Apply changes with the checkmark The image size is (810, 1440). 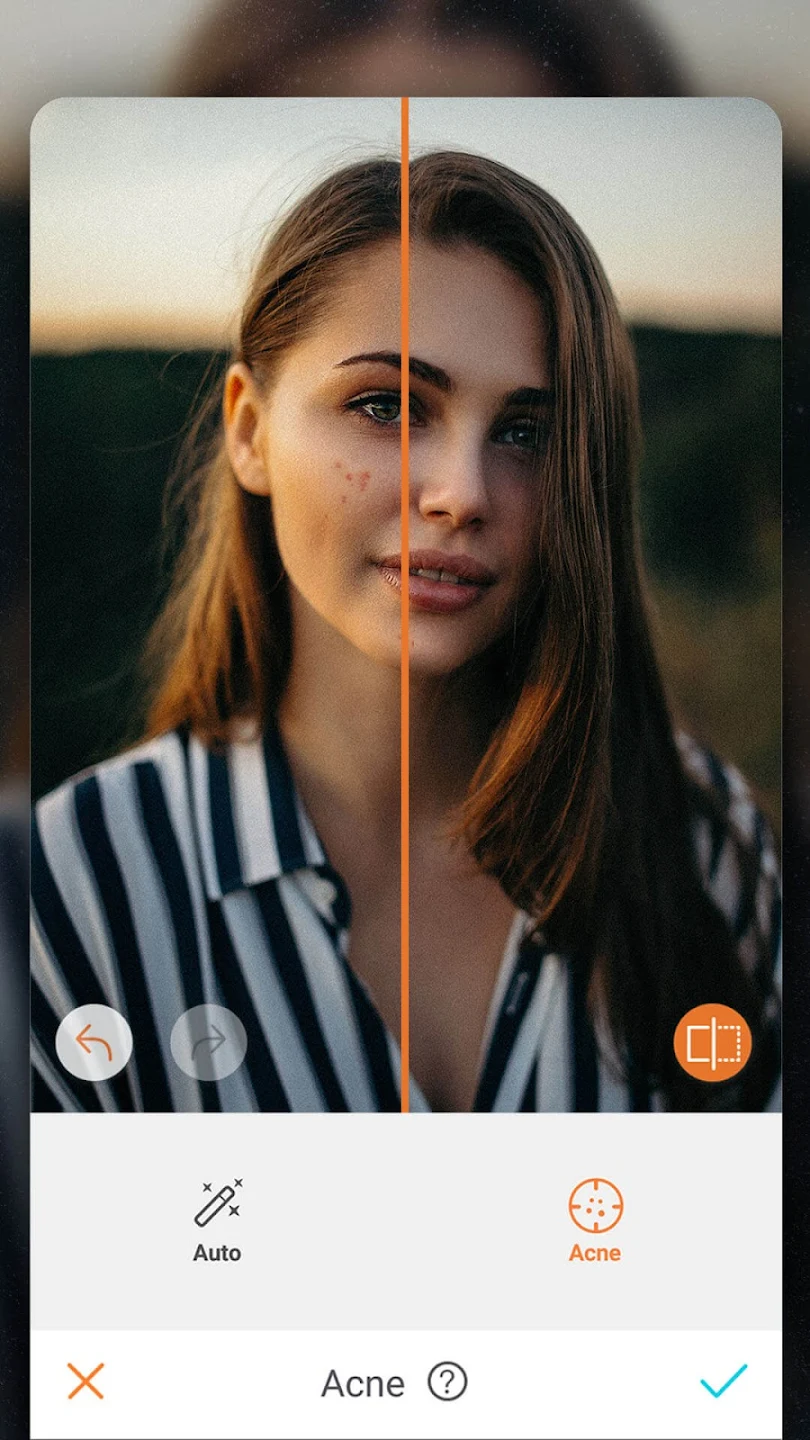point(724,1381)
